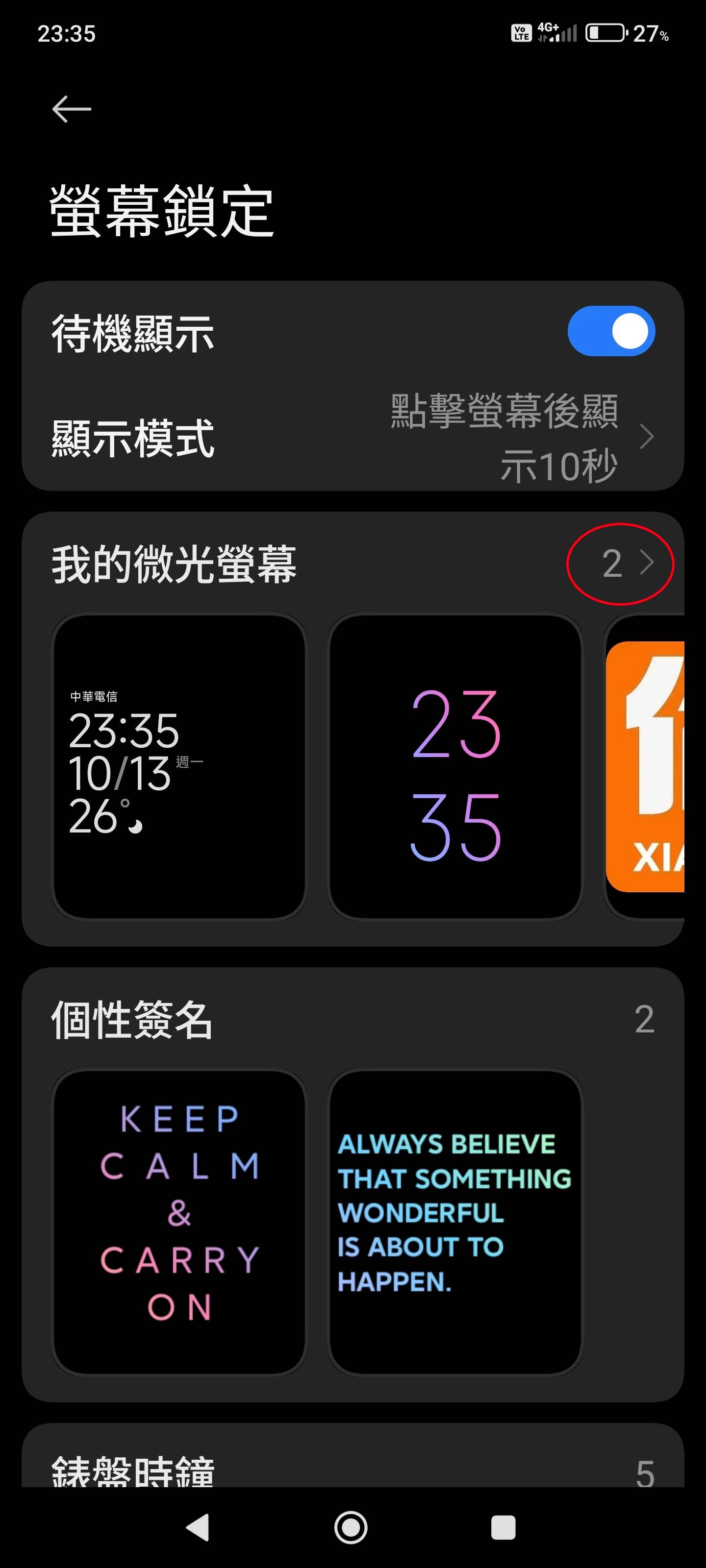Pick the ALWAYS BELIEVE signature style
Image resolution: width=706 pixels, height=1568 pixels.
click(x=455, y=1222)
